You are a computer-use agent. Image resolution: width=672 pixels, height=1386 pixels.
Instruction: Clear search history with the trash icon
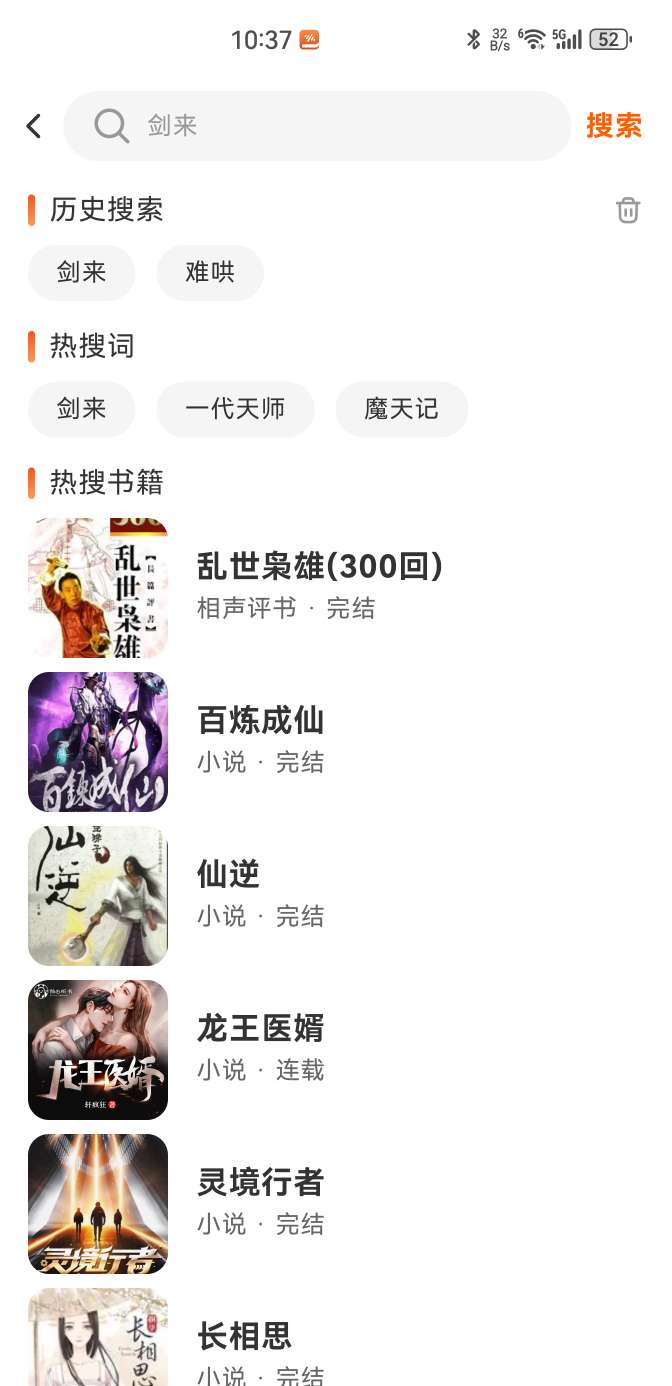(627, 210)
